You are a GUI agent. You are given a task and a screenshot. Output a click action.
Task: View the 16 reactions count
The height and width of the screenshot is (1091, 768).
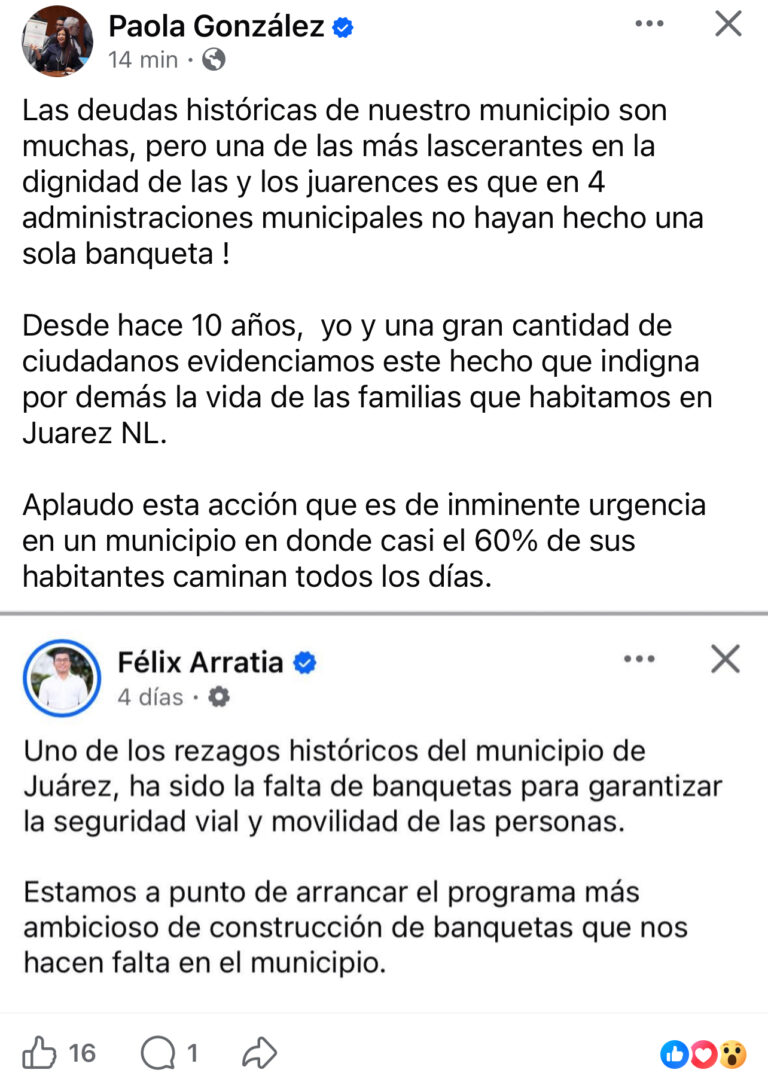click(82, 1053)
